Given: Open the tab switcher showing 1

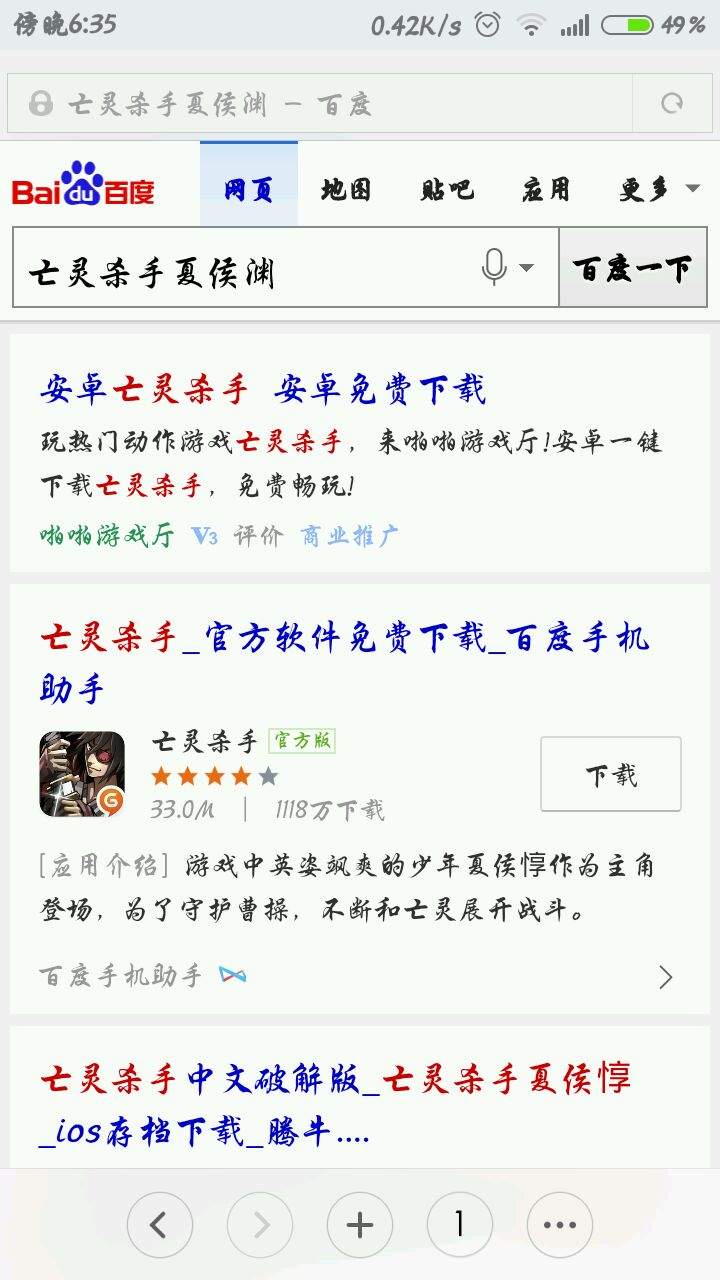Looking at the screenshot, I should (459, 1225).
